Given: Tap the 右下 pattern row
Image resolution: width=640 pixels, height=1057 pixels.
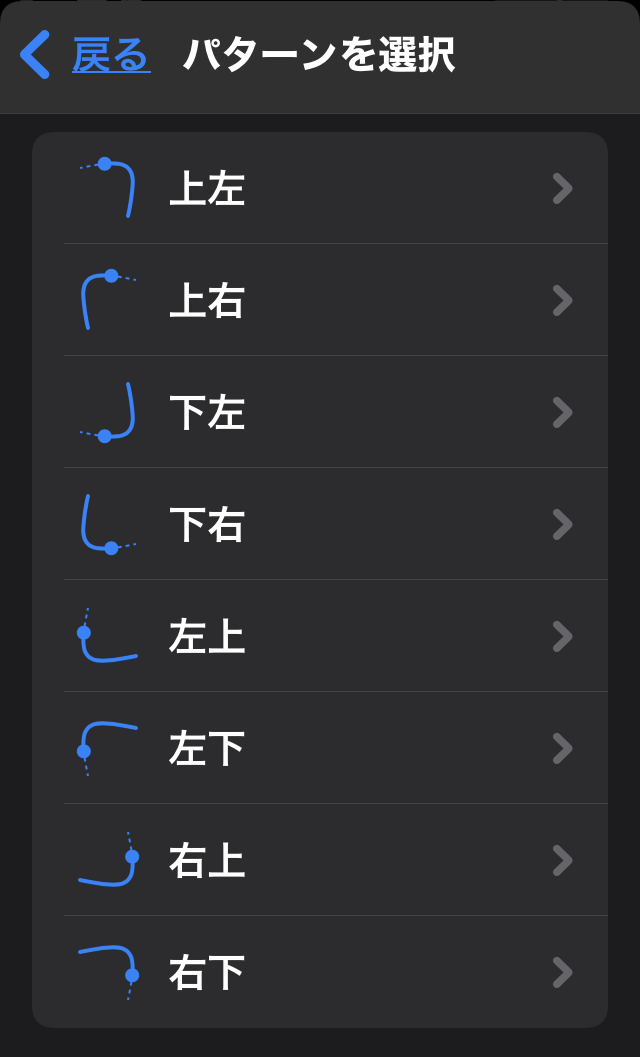Looking at the screenshot, I should pyautogui.click(x=320, y=971).
